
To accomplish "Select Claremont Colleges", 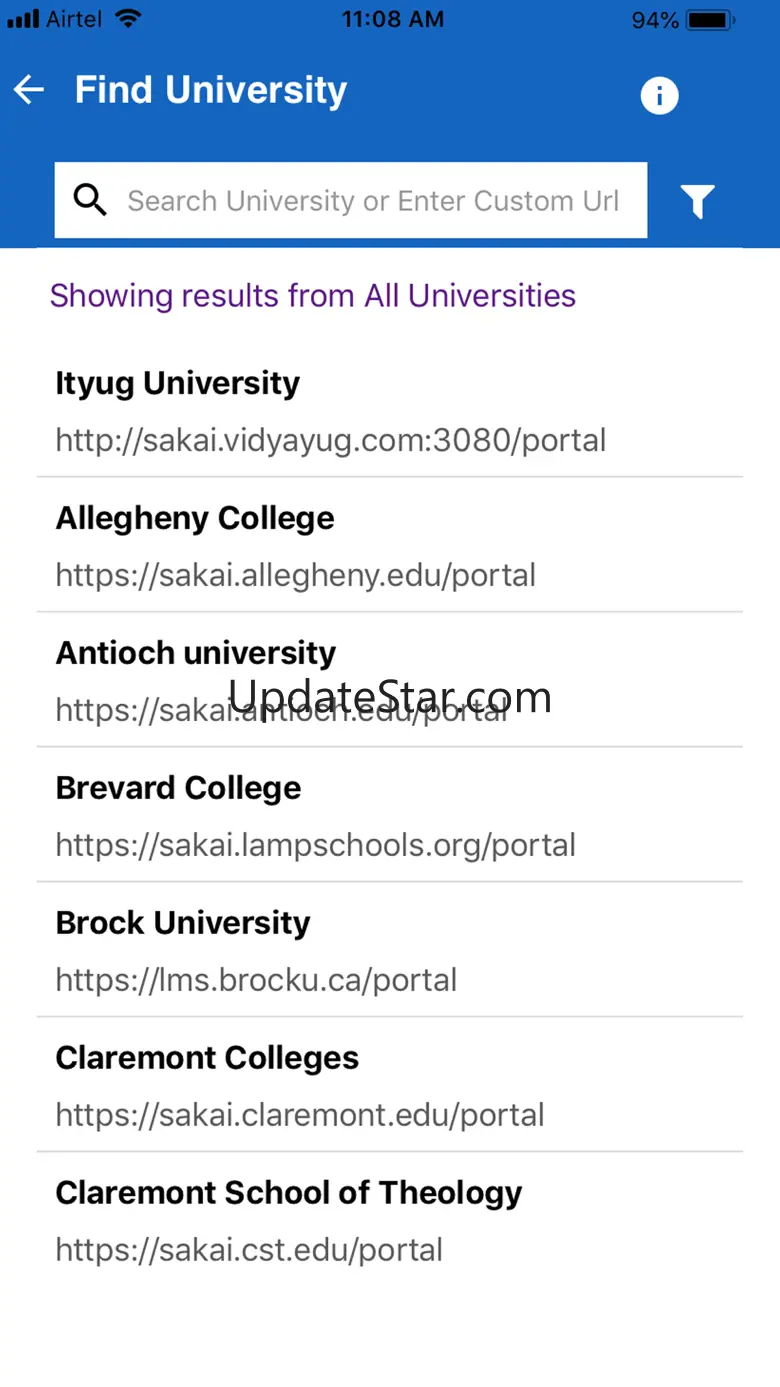I will pos(389,1085).
